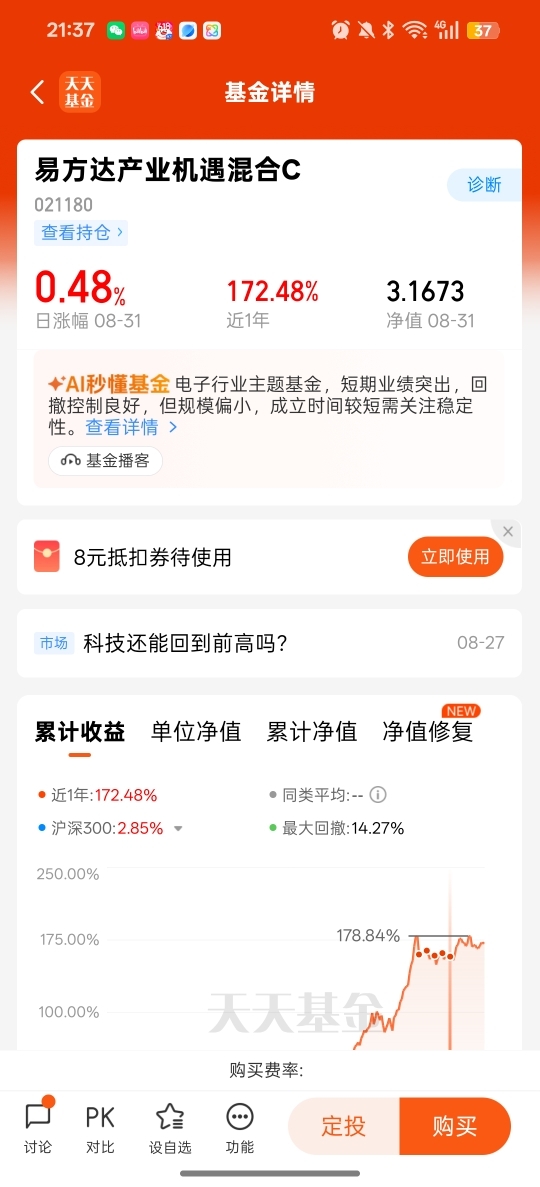
Task: Open the 诊断 diagnosis button
Action: [x=484, y=185]
